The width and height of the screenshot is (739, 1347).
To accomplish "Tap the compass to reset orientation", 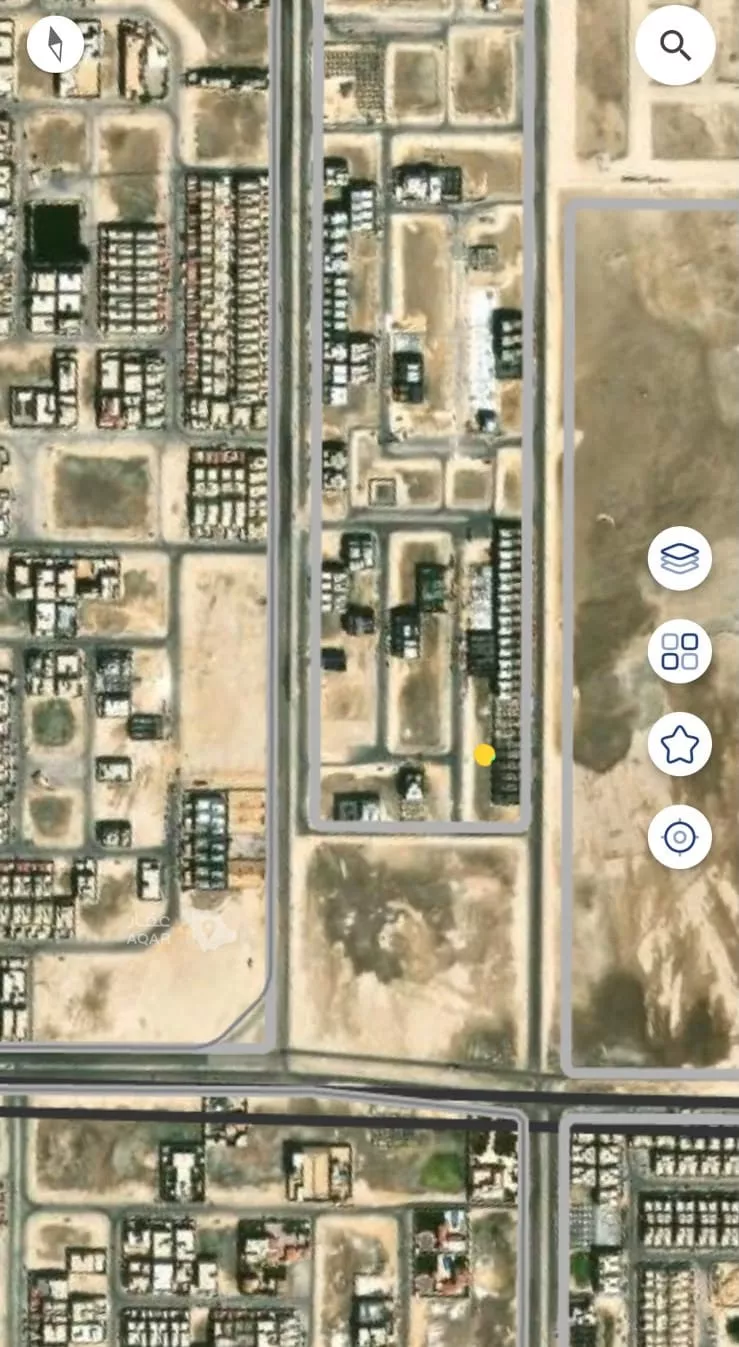I will coord(55,44).
